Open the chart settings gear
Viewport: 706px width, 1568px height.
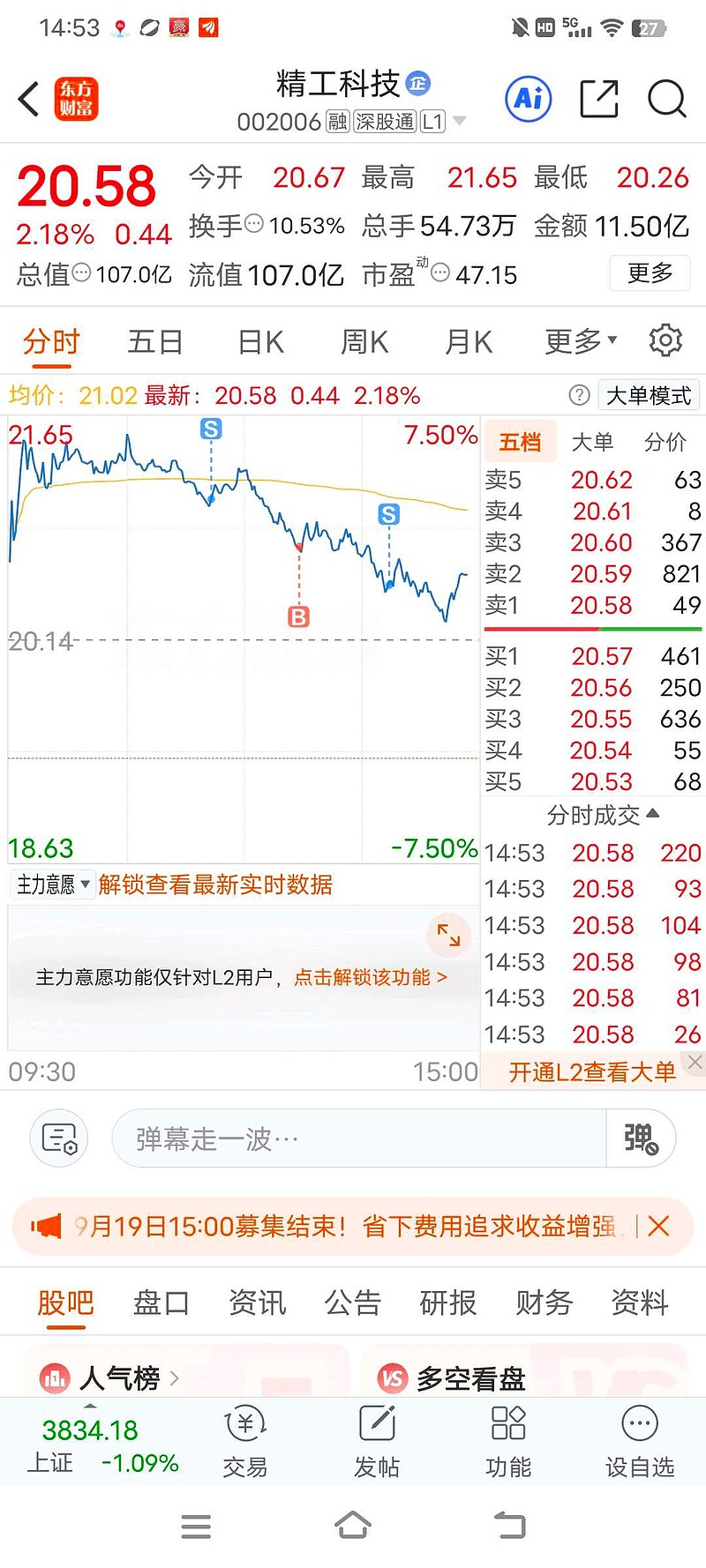click(665, 340)
